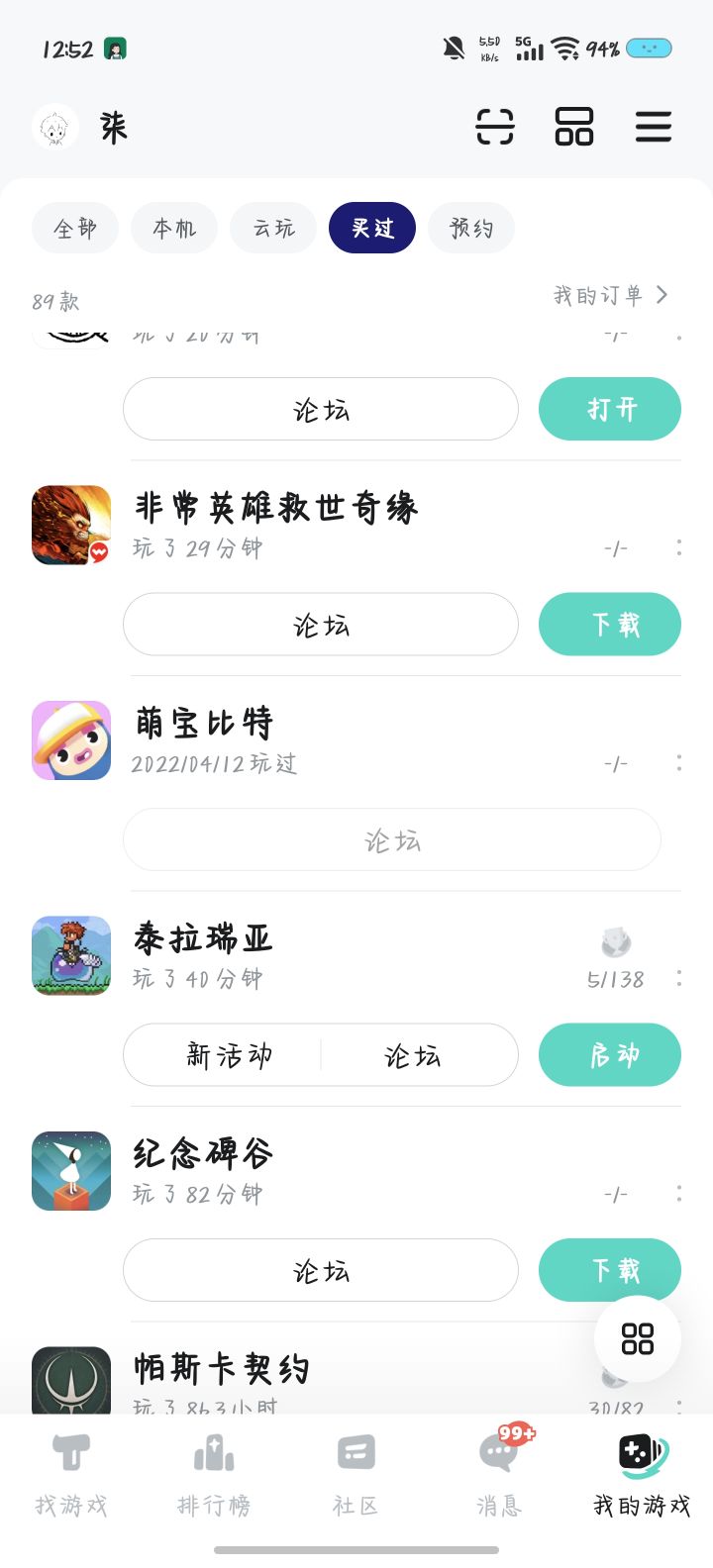The width and height of the screenshot is (713, 1568).
Task: Go to the 找游戏 tab
Action: 71,1475
